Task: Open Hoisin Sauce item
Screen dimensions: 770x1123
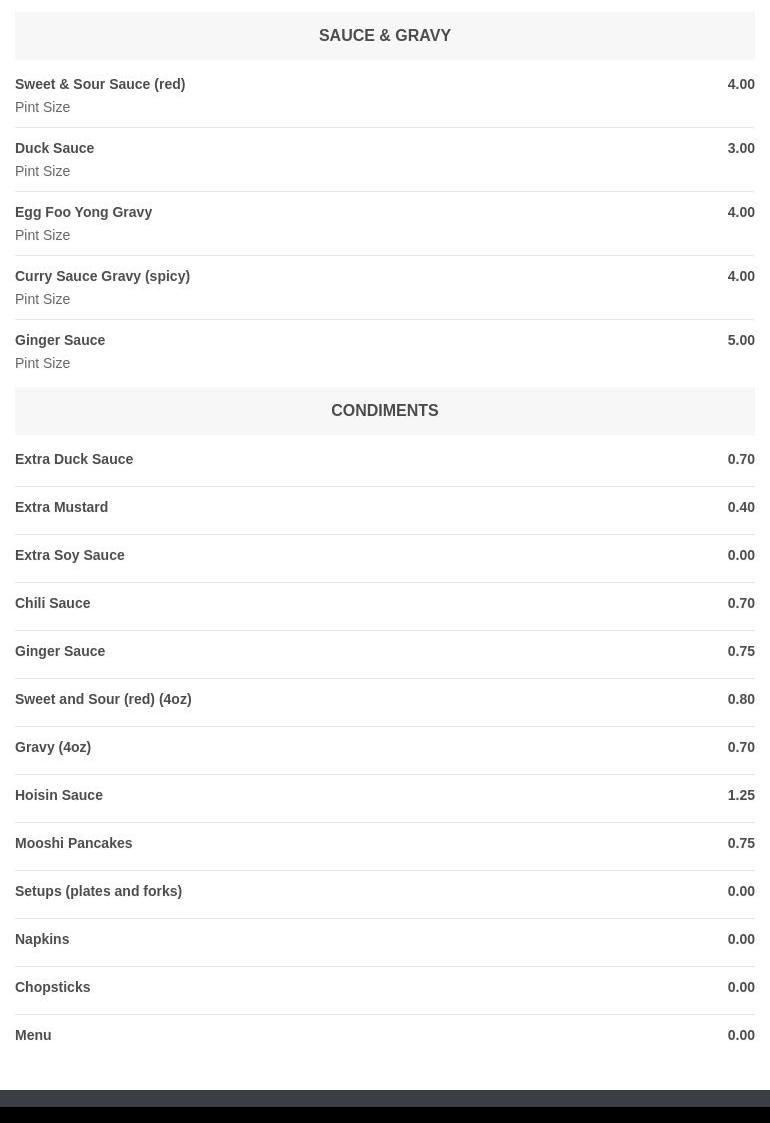Action: click(59, 796)
